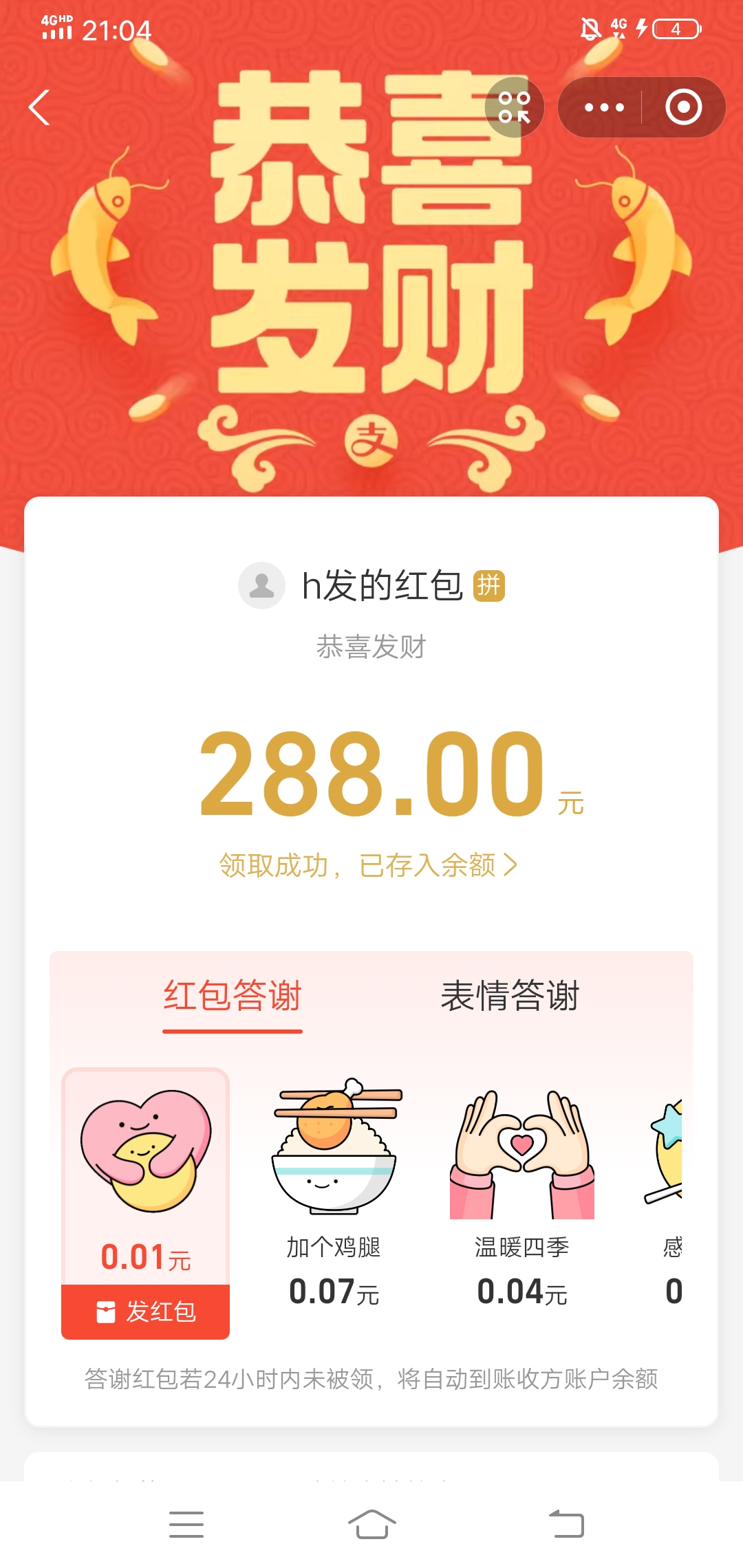Open balance via 领取成功,已存入余额 link
Viewport: 743px width, 1568px height.
point(368,865)
